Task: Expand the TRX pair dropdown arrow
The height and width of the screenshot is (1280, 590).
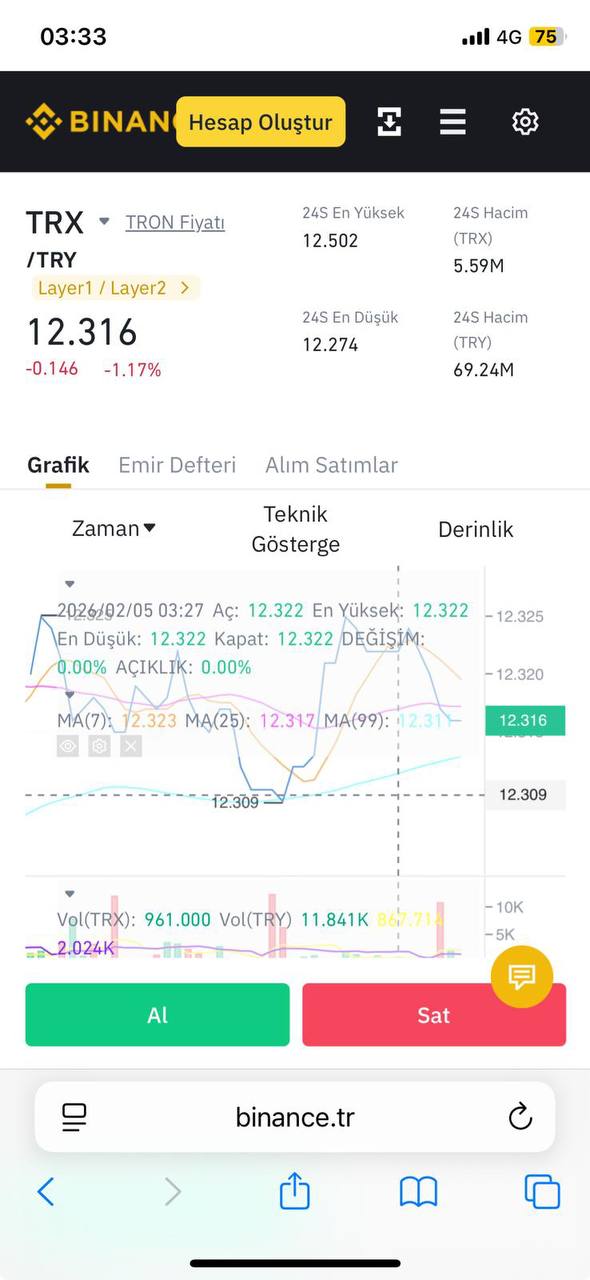Action: click(104, 221)
